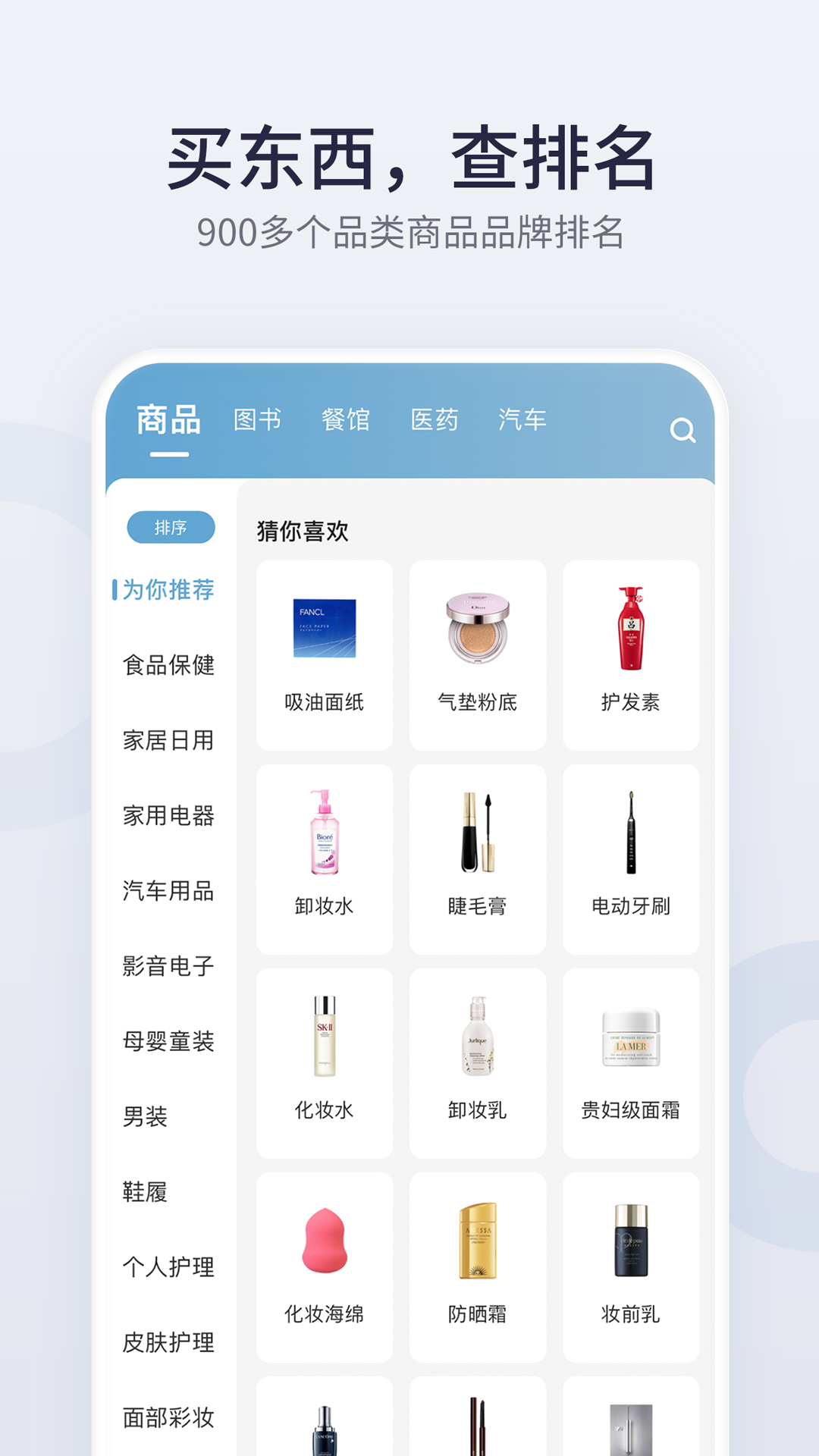View the 吸油面纸 product card
The image size is (819, 1456).
coord(325,654)
